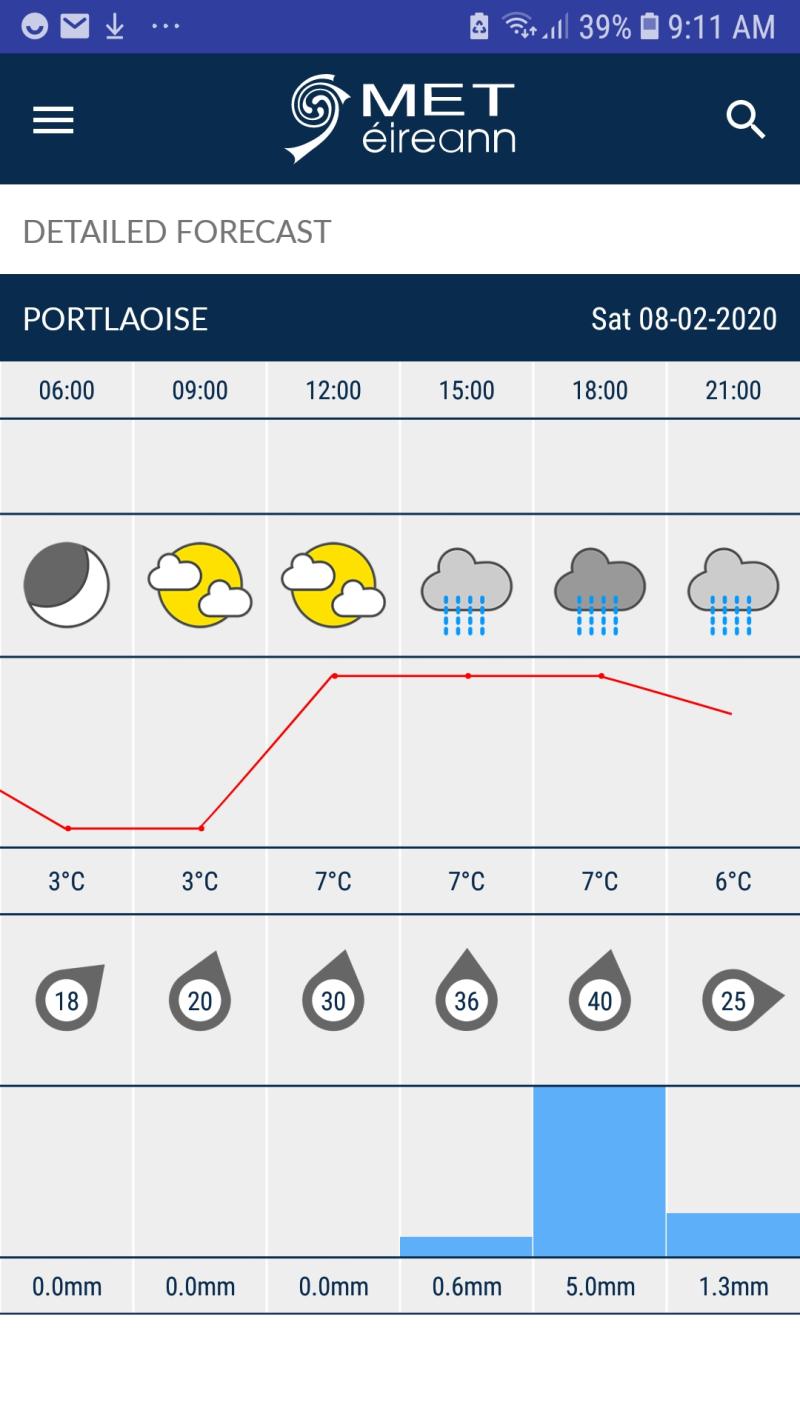The width and height of the screenshot is (800, 1422).
Task: Click the sunny spells icon at 09:00
Action: click(199, 584)
